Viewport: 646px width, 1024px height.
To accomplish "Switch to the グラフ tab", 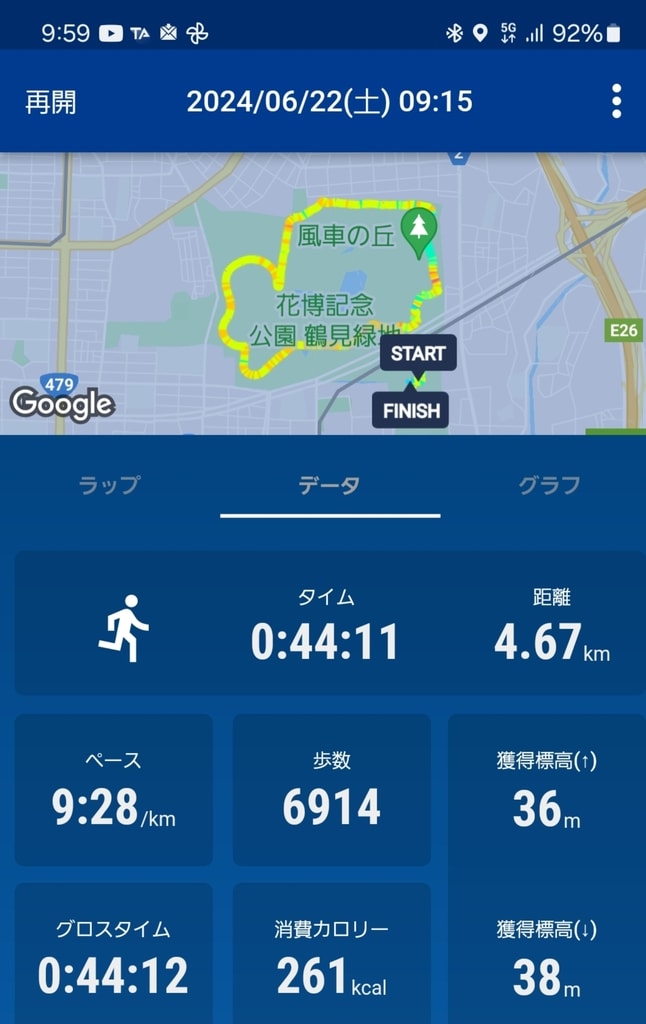I will pyautogui.click(x=549, y=486).
